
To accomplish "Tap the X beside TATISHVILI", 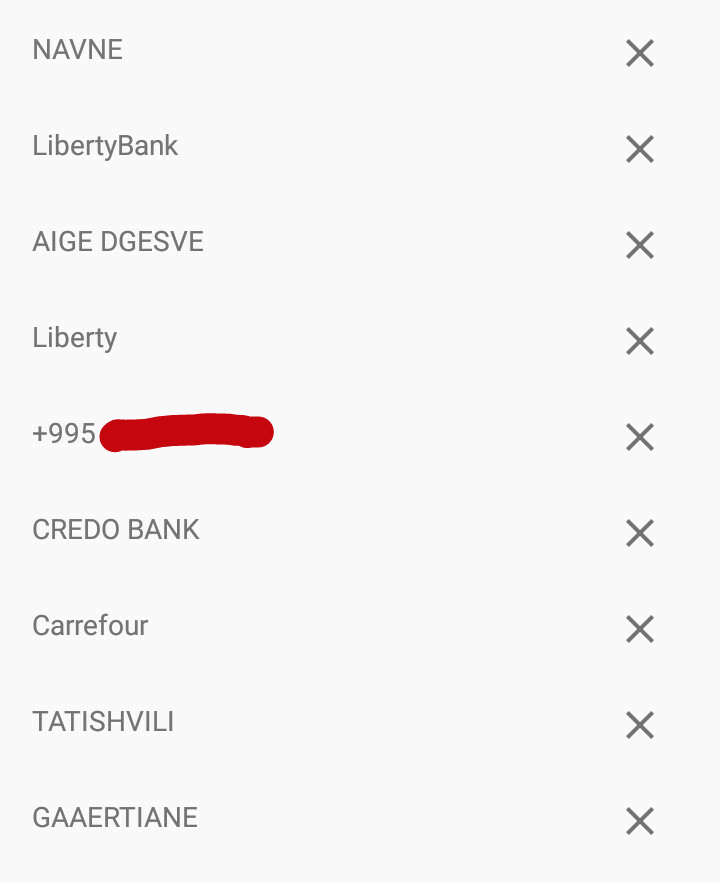I will pyautogui.click(x=639, y=726).
